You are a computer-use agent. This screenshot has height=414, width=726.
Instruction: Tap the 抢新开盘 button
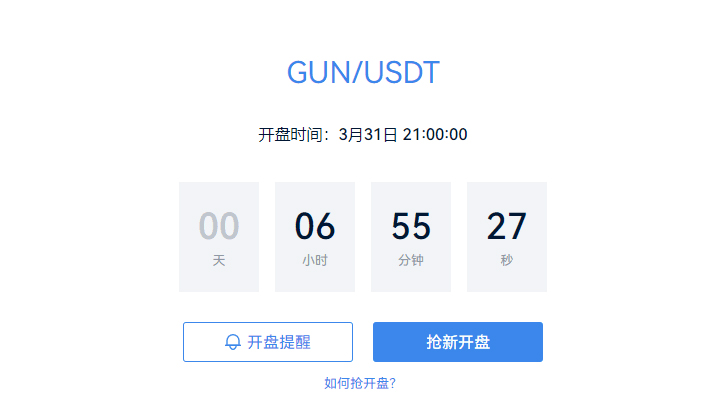[x=458, y=342]
